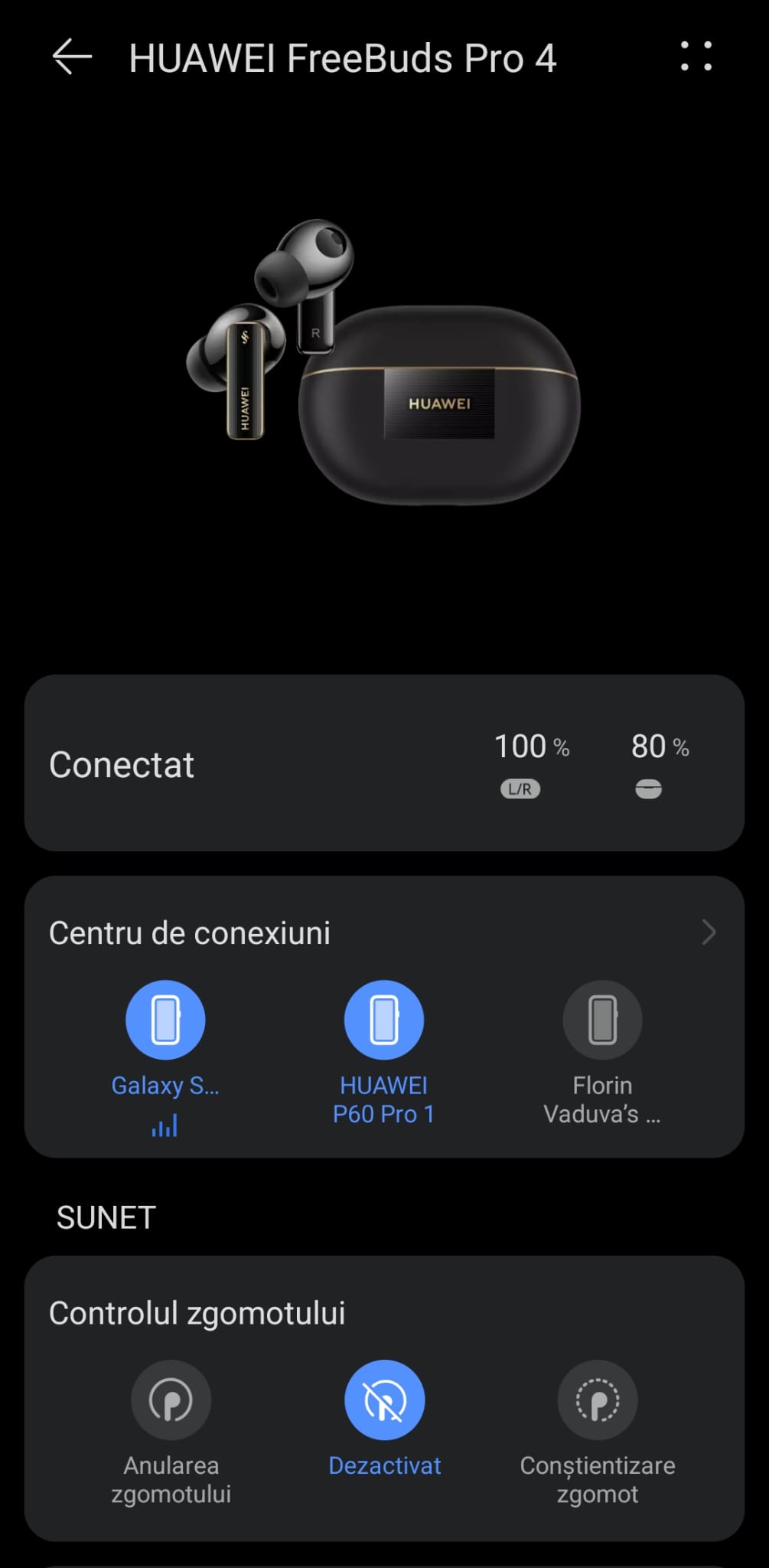The width and height of the screenshot is (769, 1568).
Task: Open Centru de conexiuni details
Action: pos(709,933)
